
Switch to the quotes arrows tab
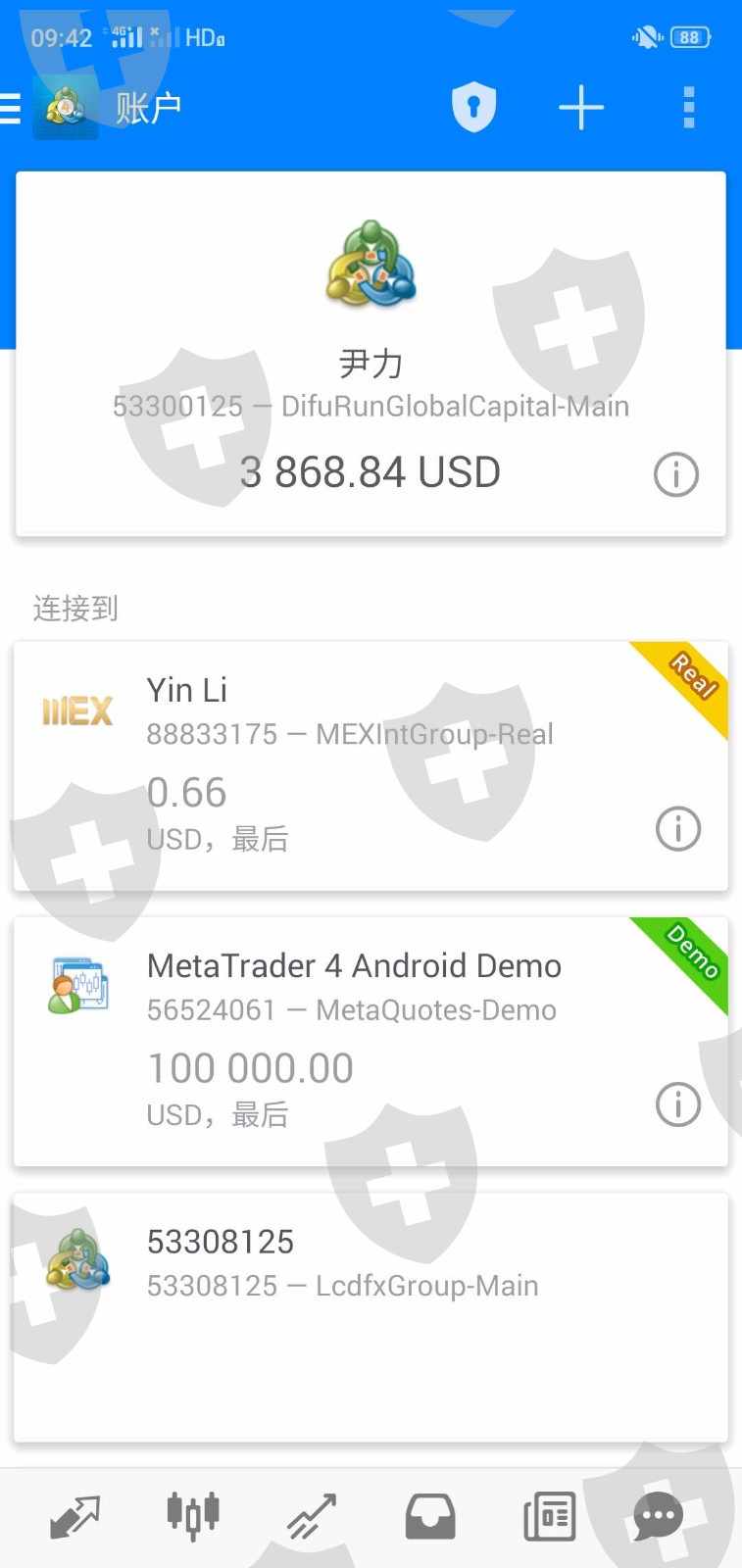[74, 1517]
